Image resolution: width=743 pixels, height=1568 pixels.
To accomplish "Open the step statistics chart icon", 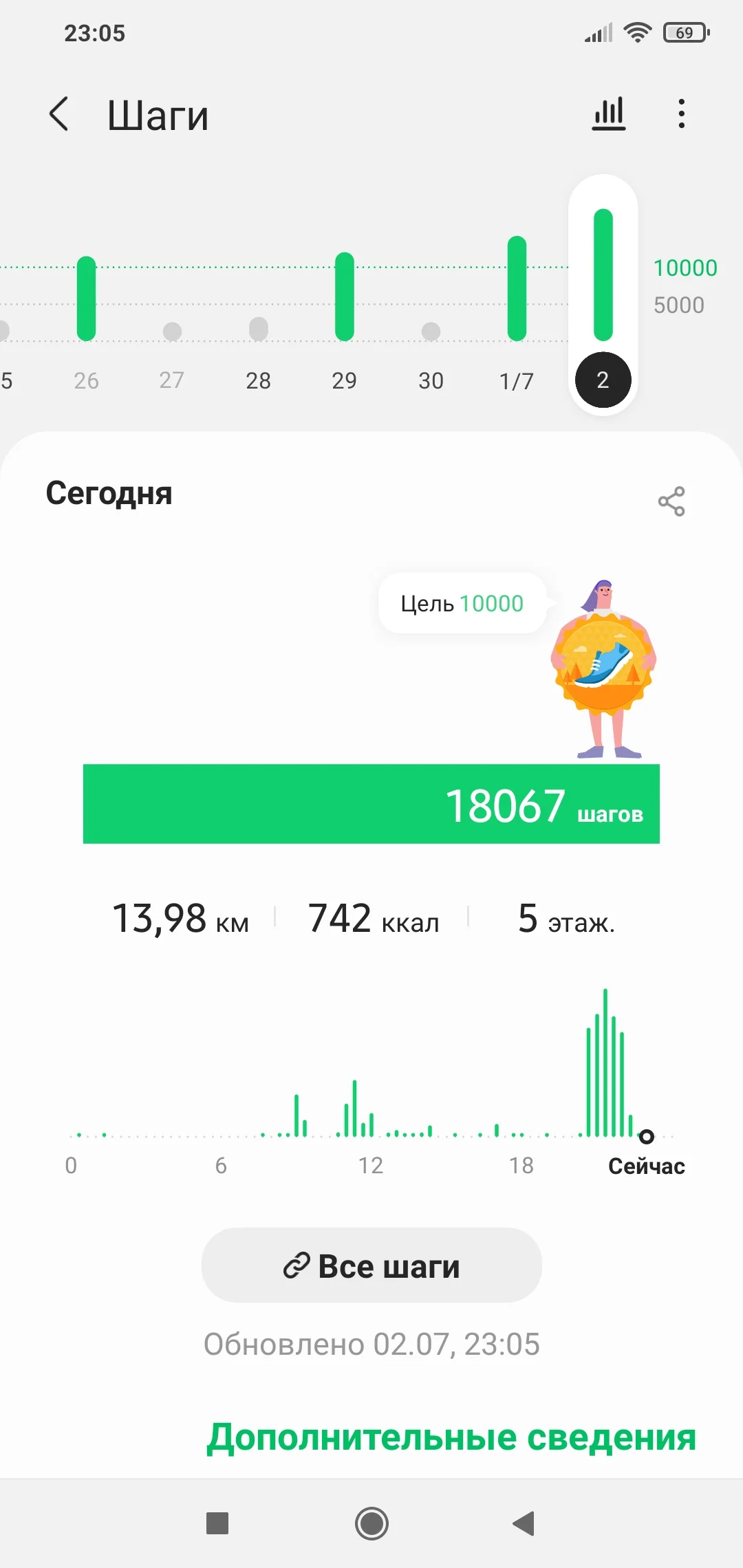I will click(609, 113).
